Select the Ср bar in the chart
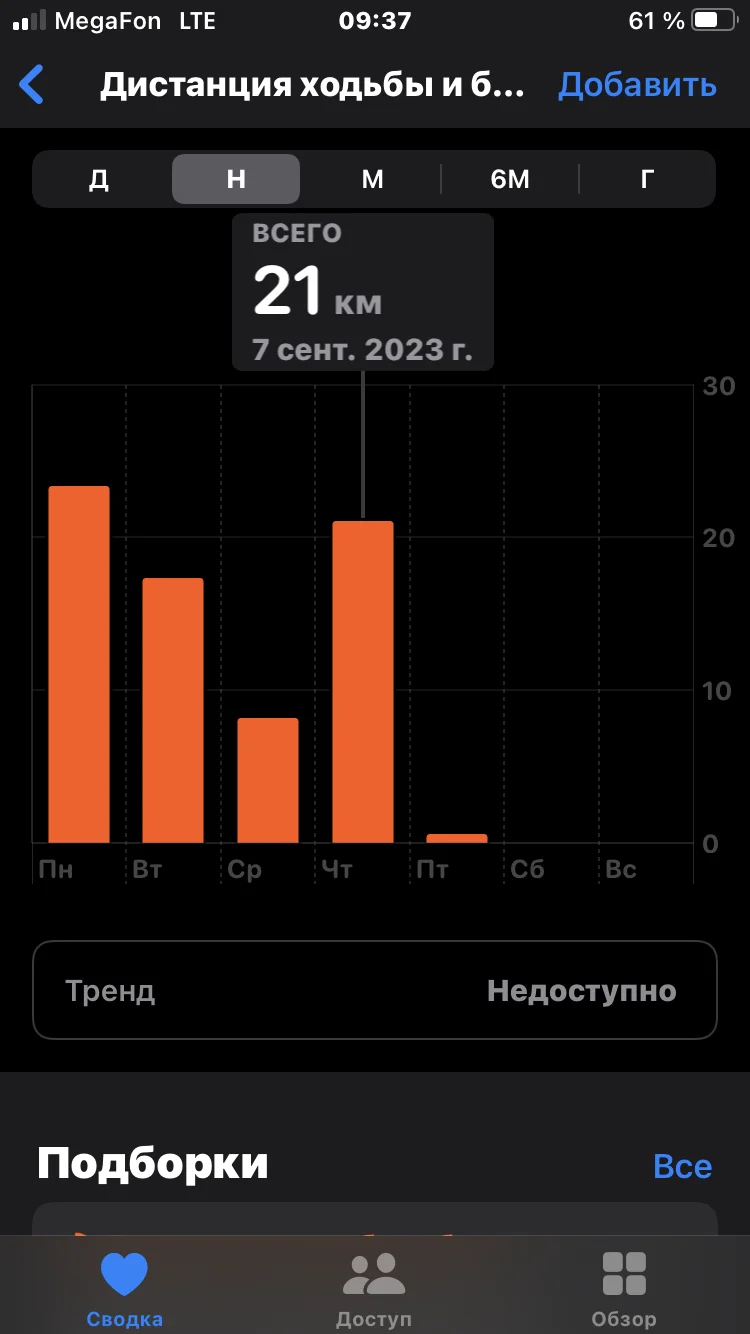Viewport: 750px width, 1334px height. point(268,780)
